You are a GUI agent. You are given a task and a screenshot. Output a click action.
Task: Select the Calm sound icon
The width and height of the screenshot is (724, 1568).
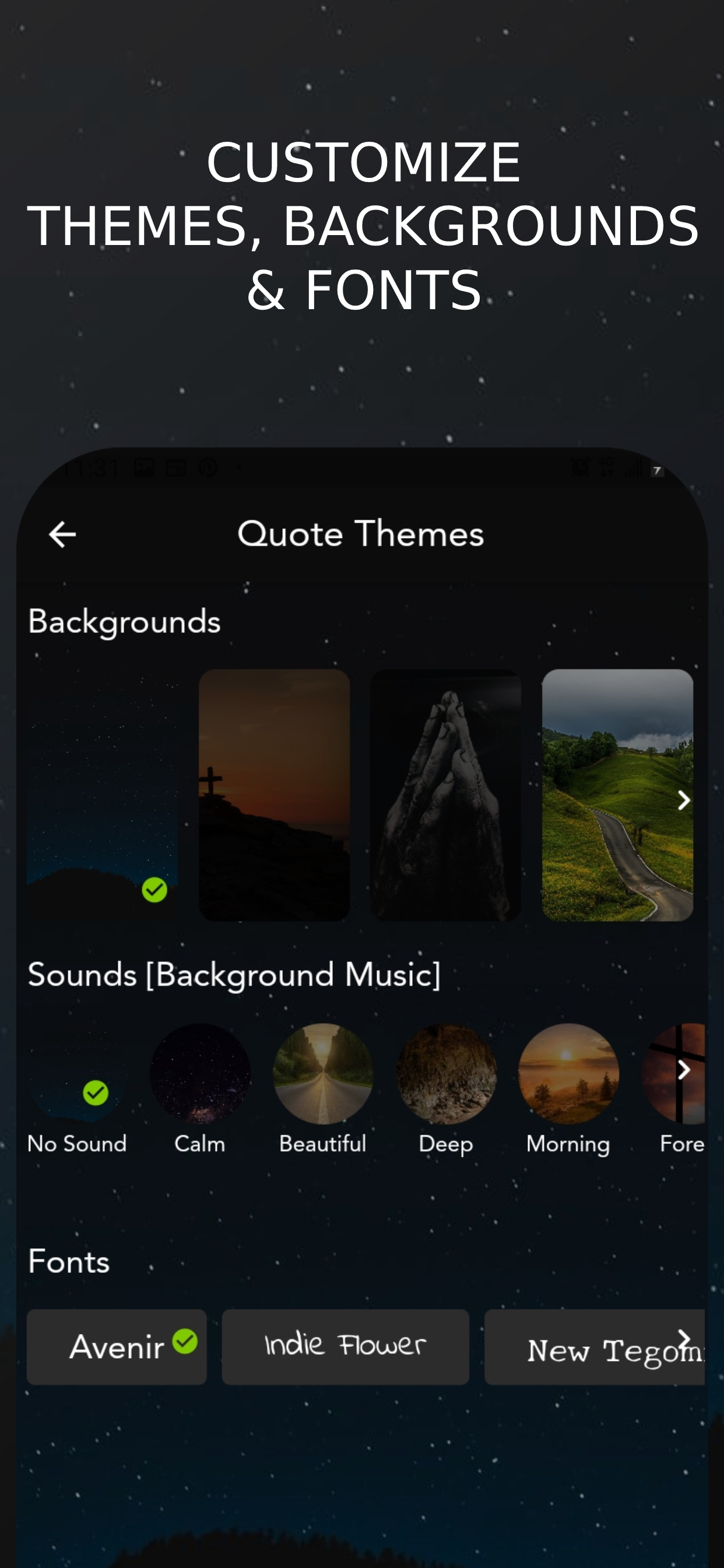click(x=201, y=1074)
